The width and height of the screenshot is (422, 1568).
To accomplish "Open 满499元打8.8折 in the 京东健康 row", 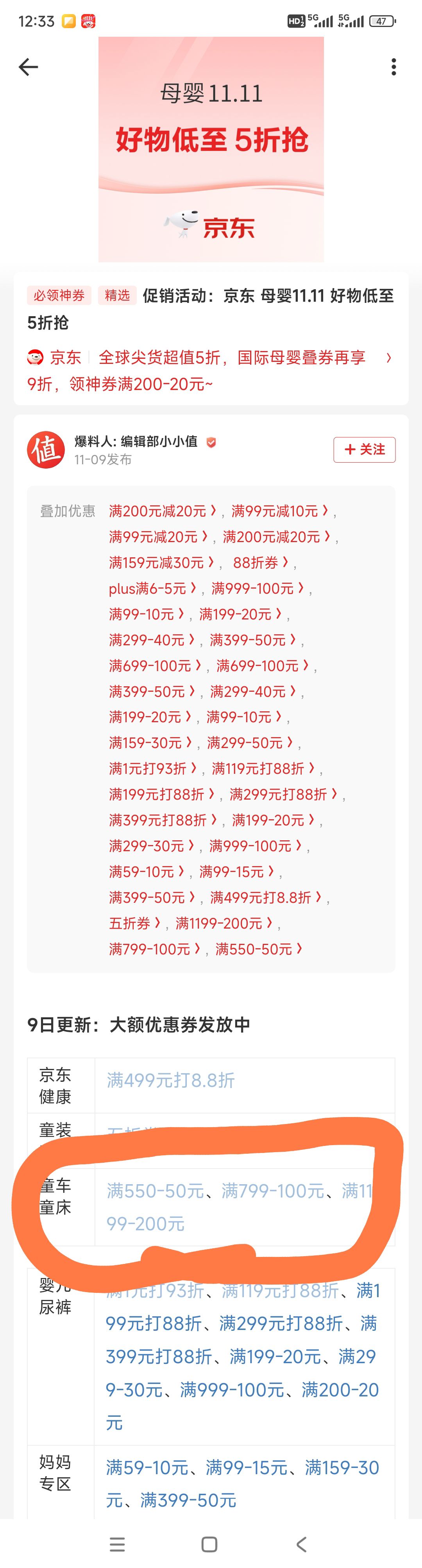I will click(170, 1080).
